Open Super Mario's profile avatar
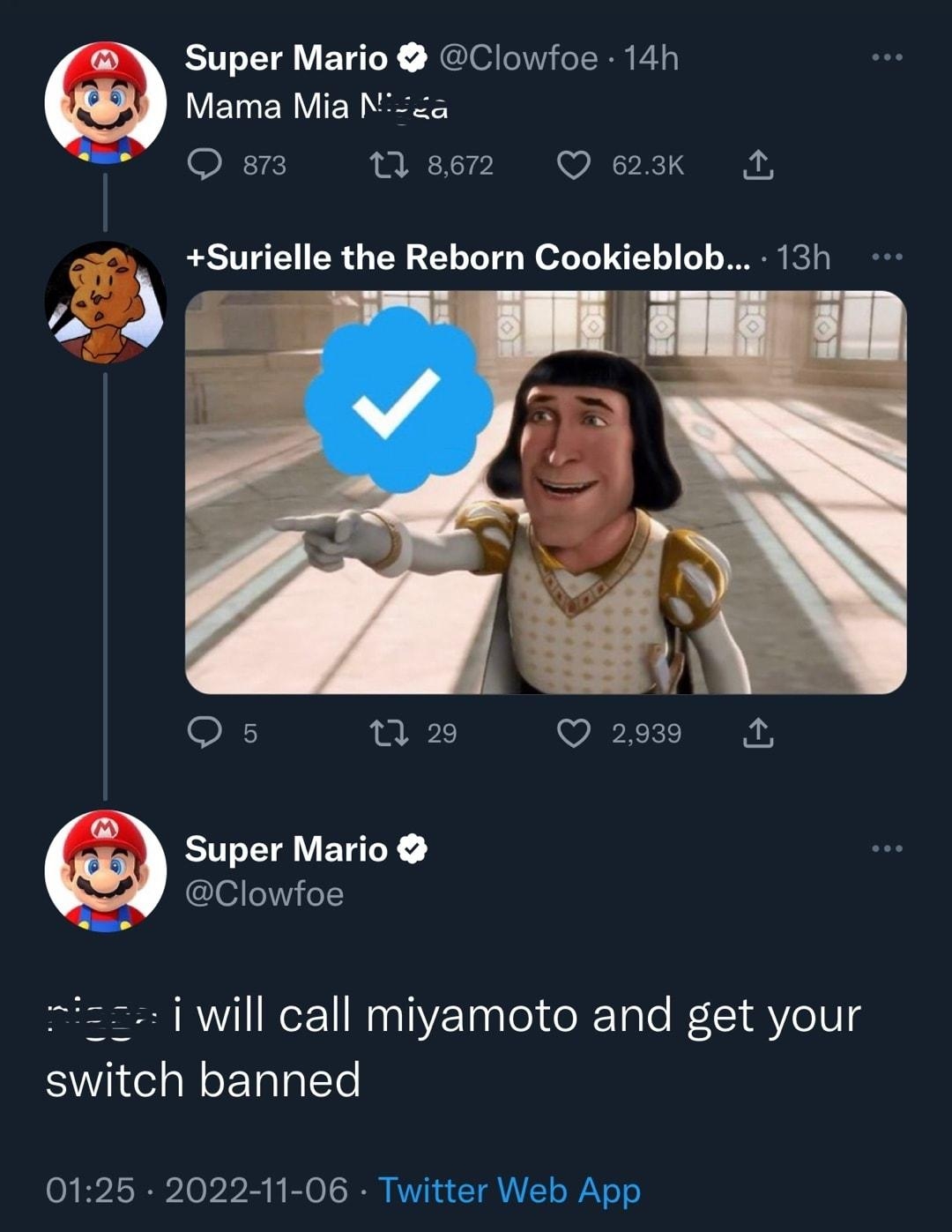952x1232 pixels. (106, 97)
